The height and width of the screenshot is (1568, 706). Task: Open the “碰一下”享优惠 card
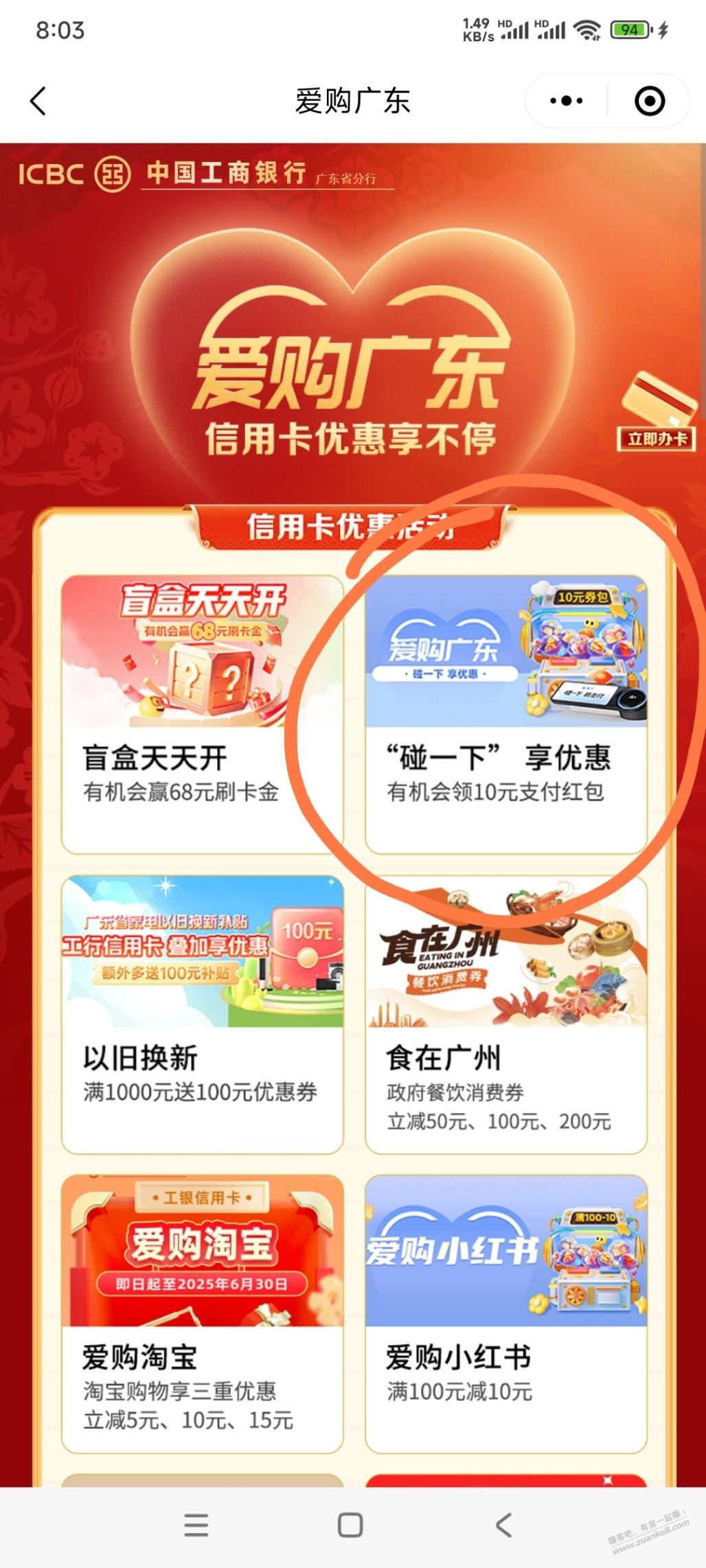(505, 714)
